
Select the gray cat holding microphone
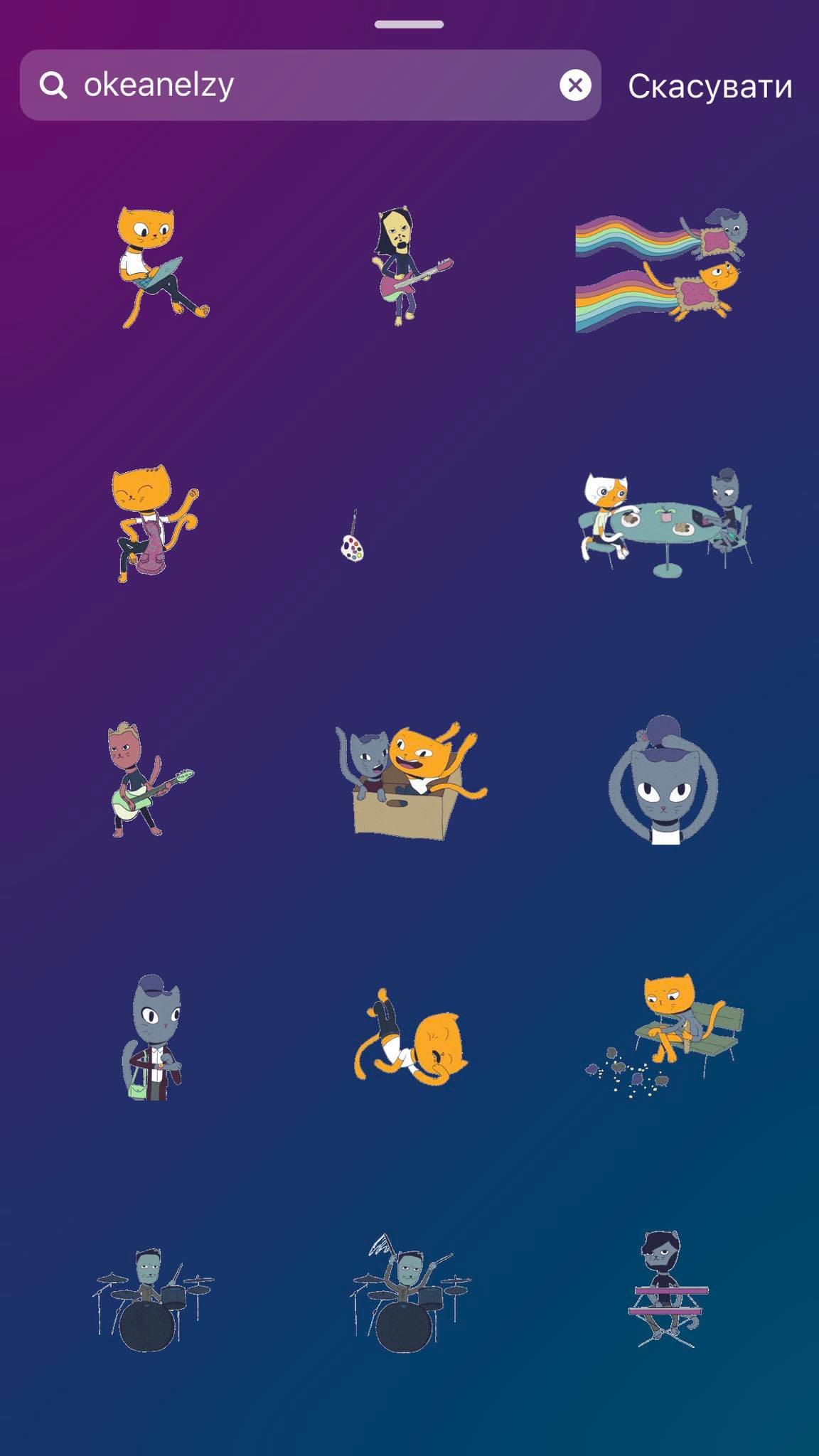[152, 1038]
